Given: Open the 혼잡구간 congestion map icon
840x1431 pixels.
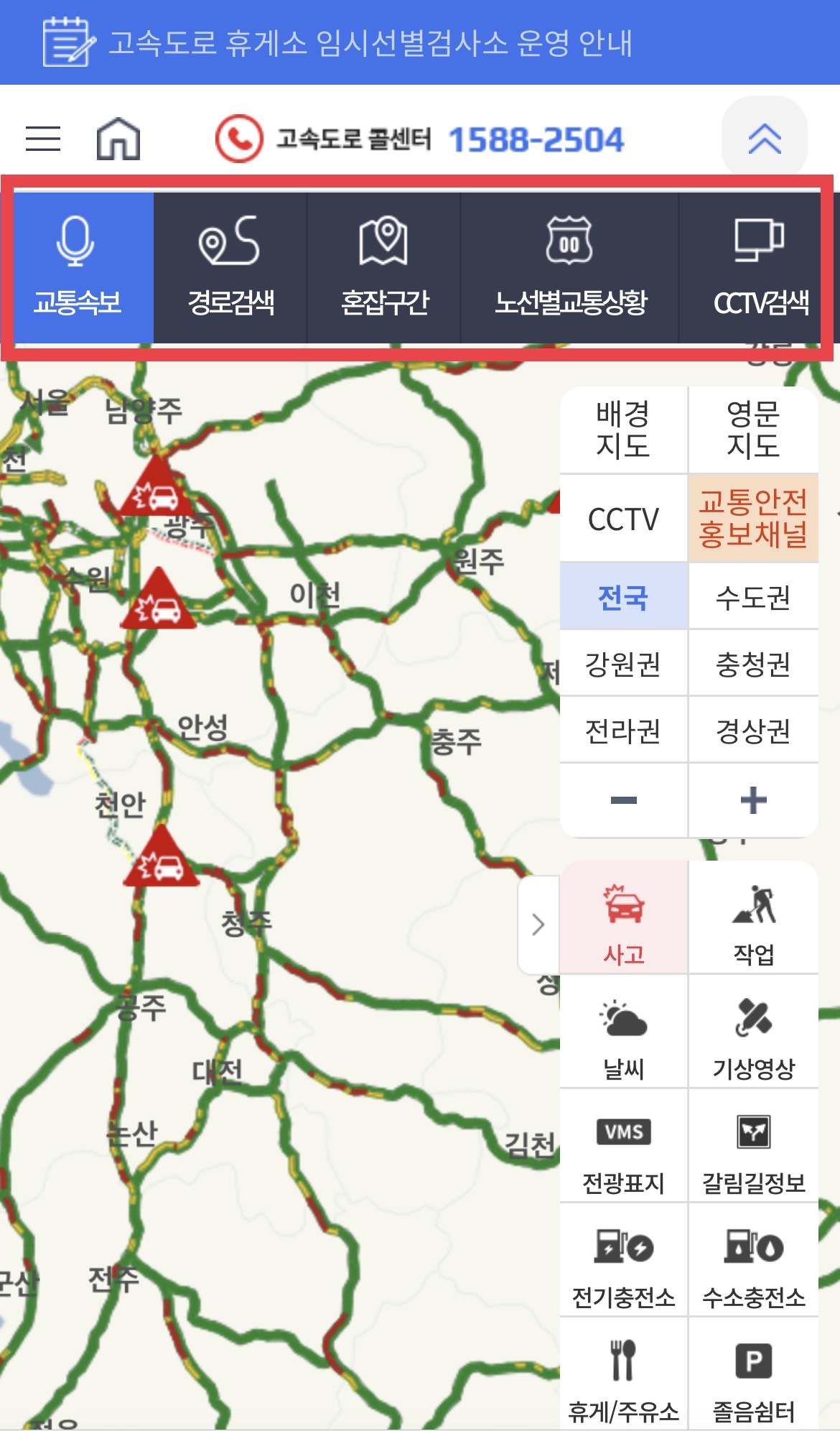Looking at the screenshot, I should (383, 266).
